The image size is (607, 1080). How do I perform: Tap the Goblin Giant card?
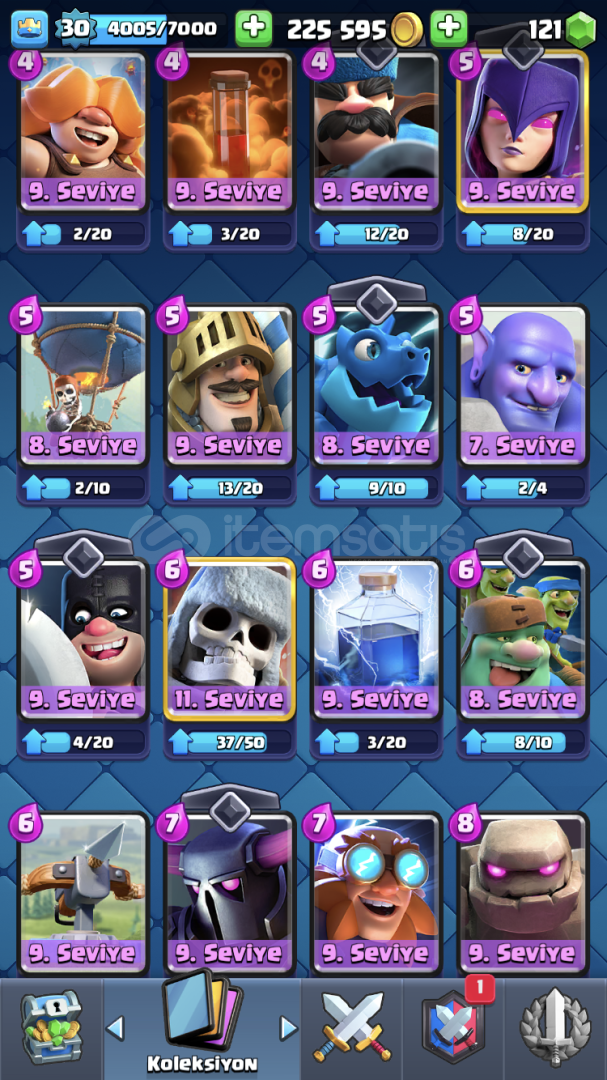pyautogui.click(x=524, y=638)
